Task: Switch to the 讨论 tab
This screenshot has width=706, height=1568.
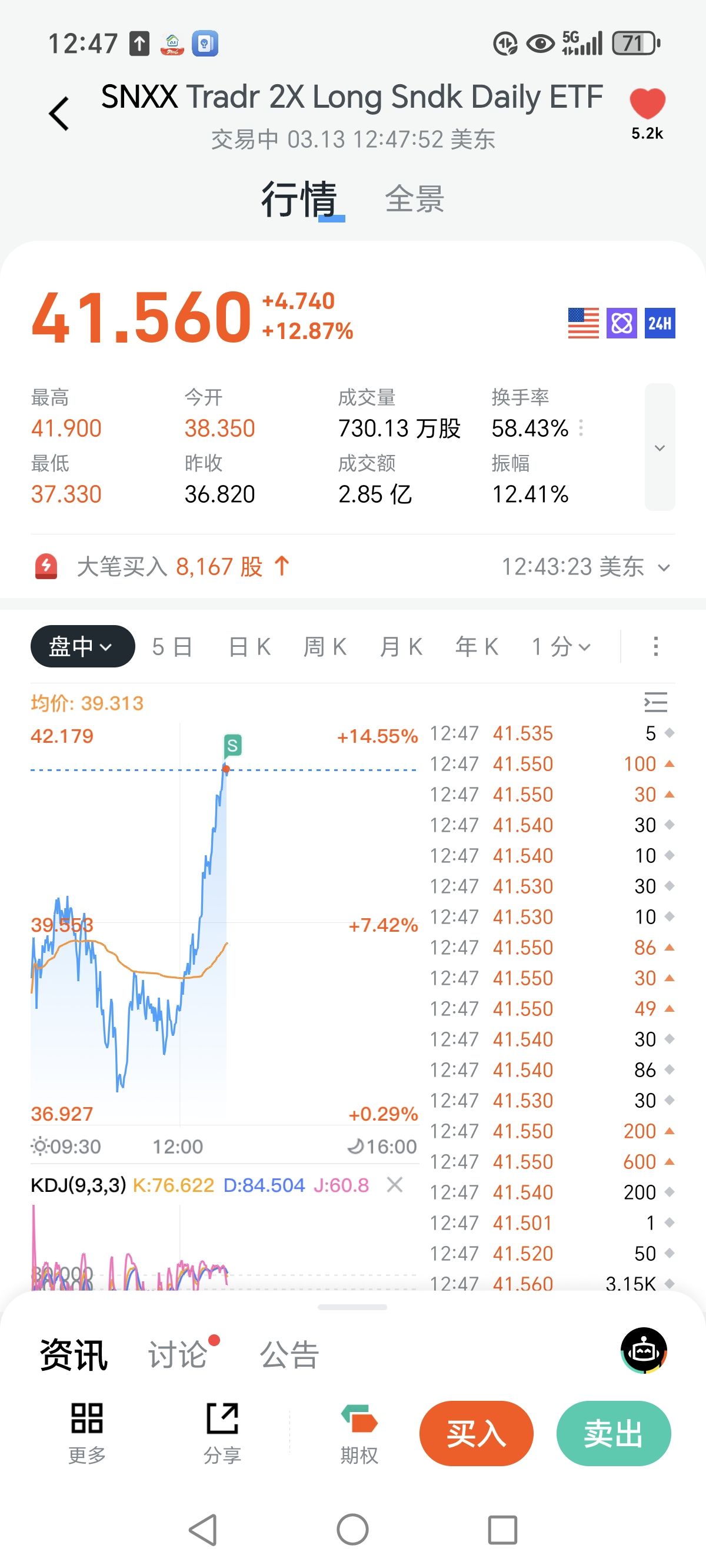Action: [178, 1355]
